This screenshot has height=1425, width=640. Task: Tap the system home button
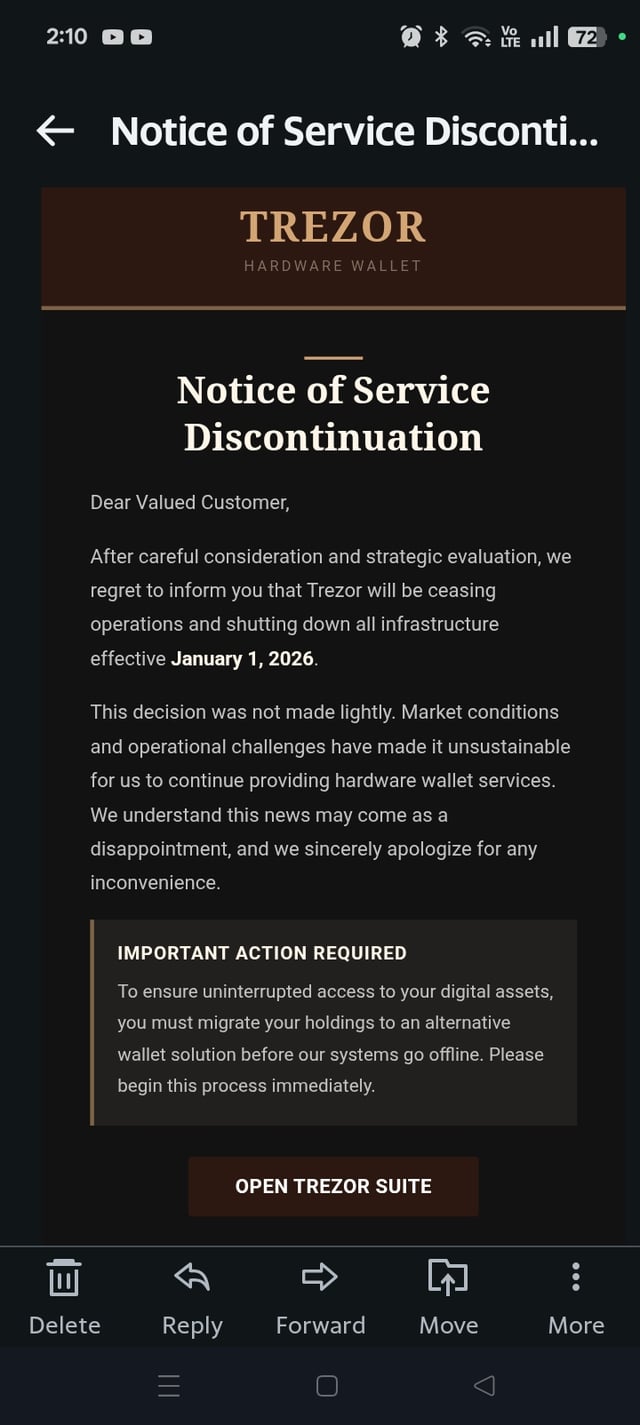[x=327, y=1385]
